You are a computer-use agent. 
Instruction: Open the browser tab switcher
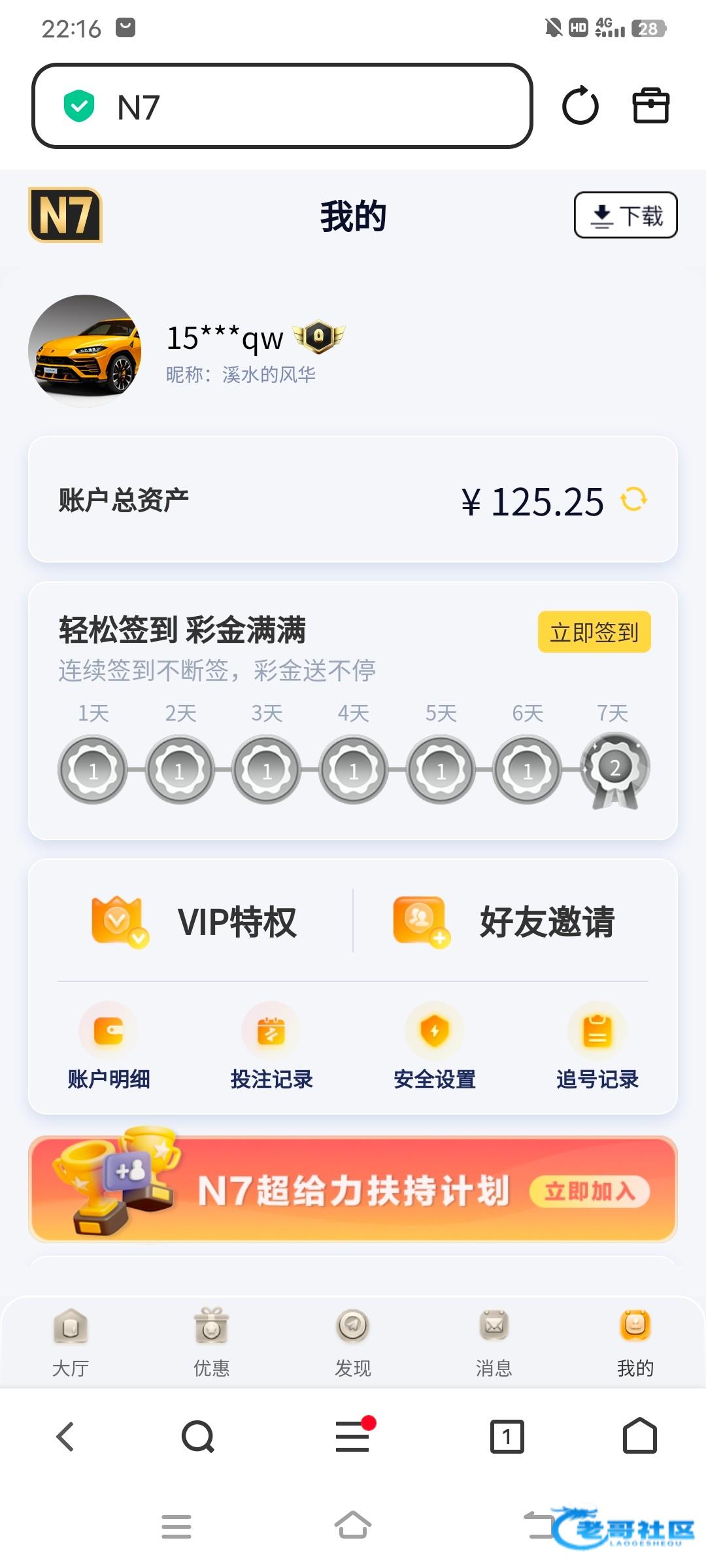pos(507,1436)
